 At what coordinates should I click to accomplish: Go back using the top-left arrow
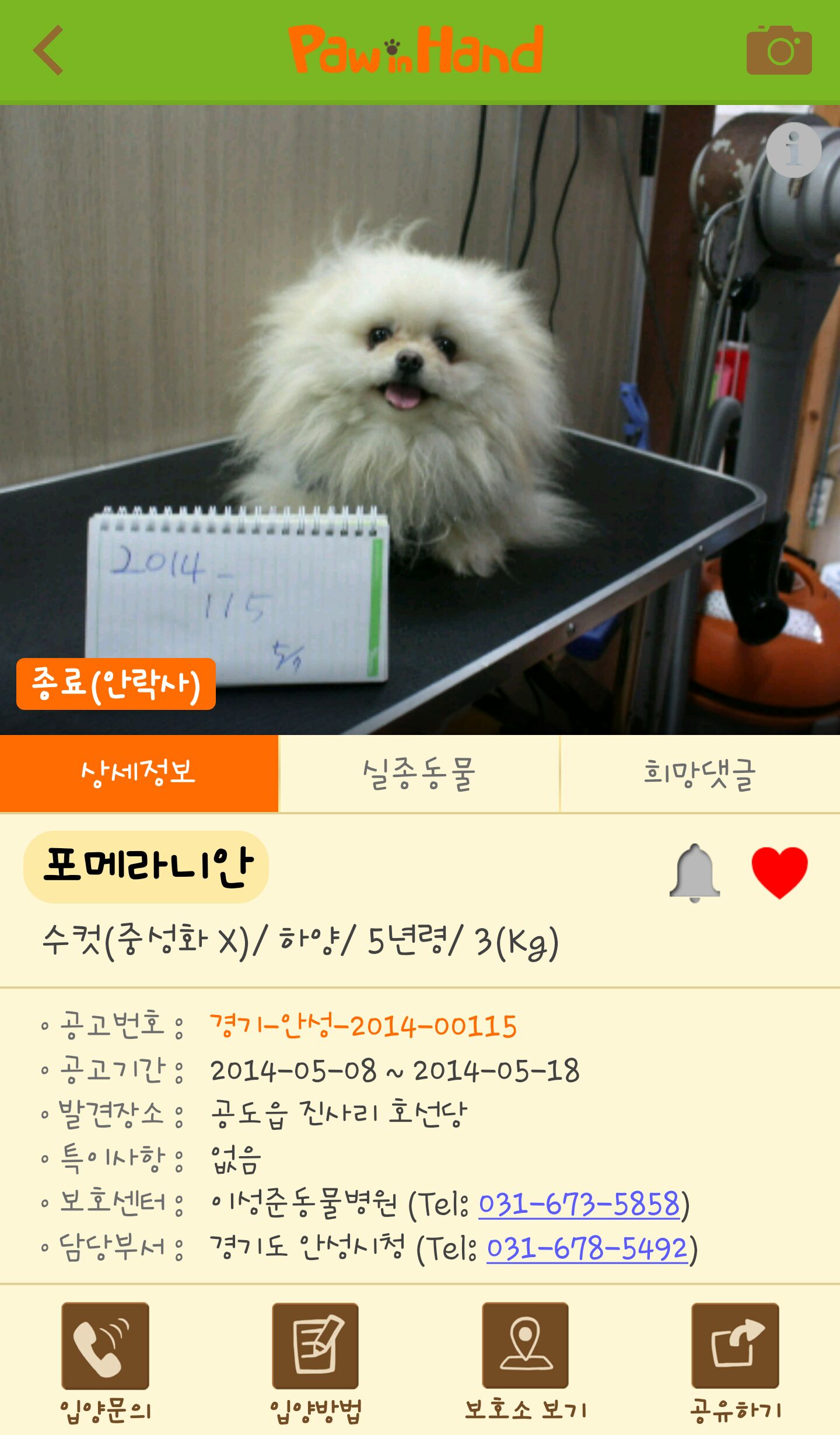(x=48, y=50)
